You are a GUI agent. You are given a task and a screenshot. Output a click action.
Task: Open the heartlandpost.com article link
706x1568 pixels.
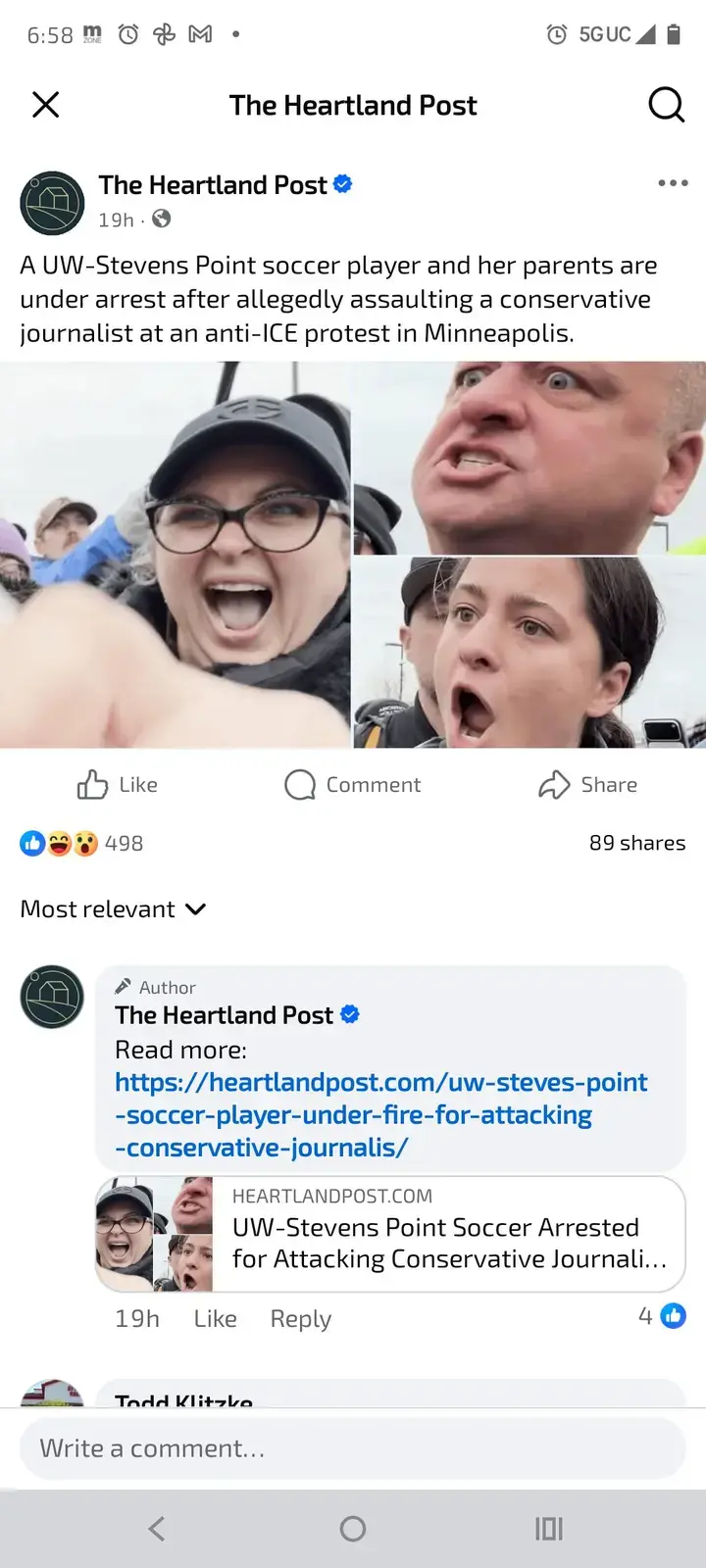380,1114
